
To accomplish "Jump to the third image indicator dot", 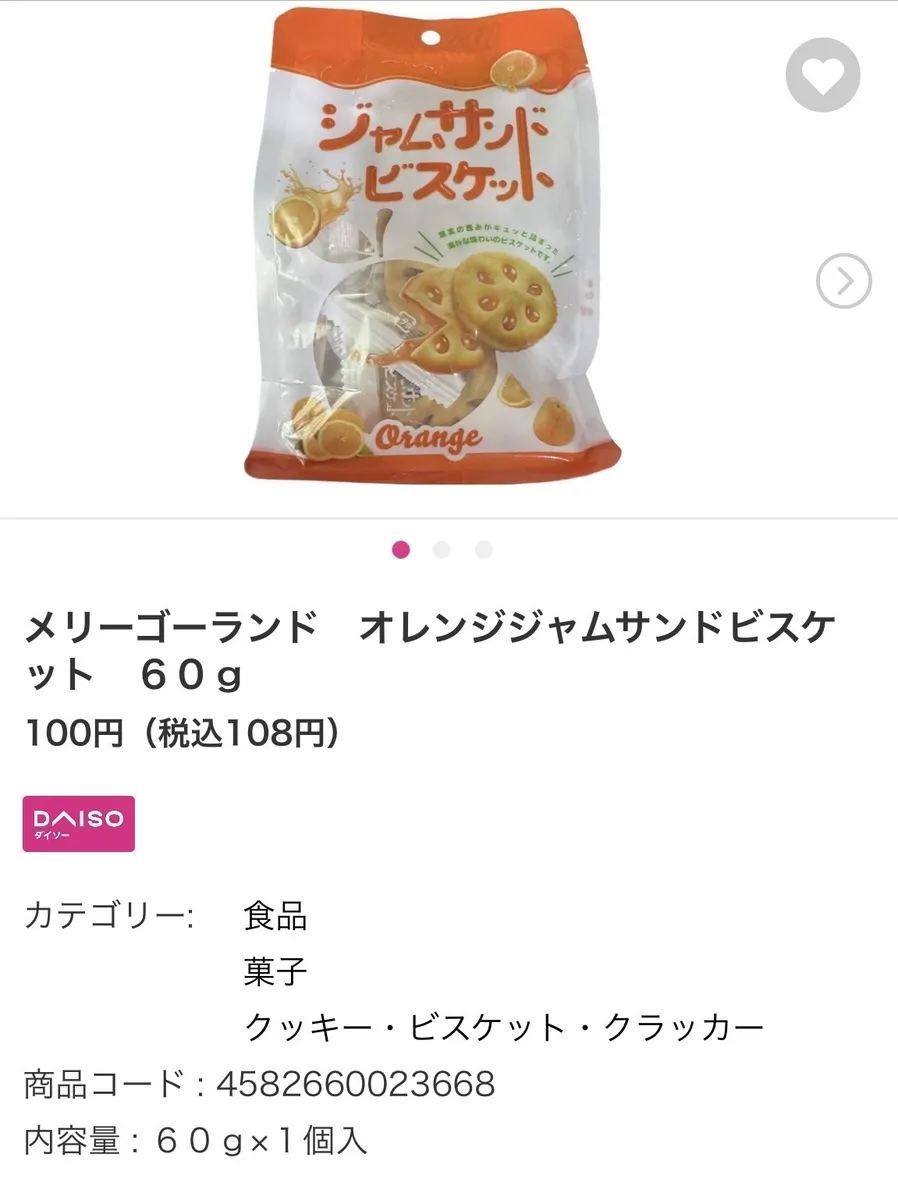I will point(484,549).
